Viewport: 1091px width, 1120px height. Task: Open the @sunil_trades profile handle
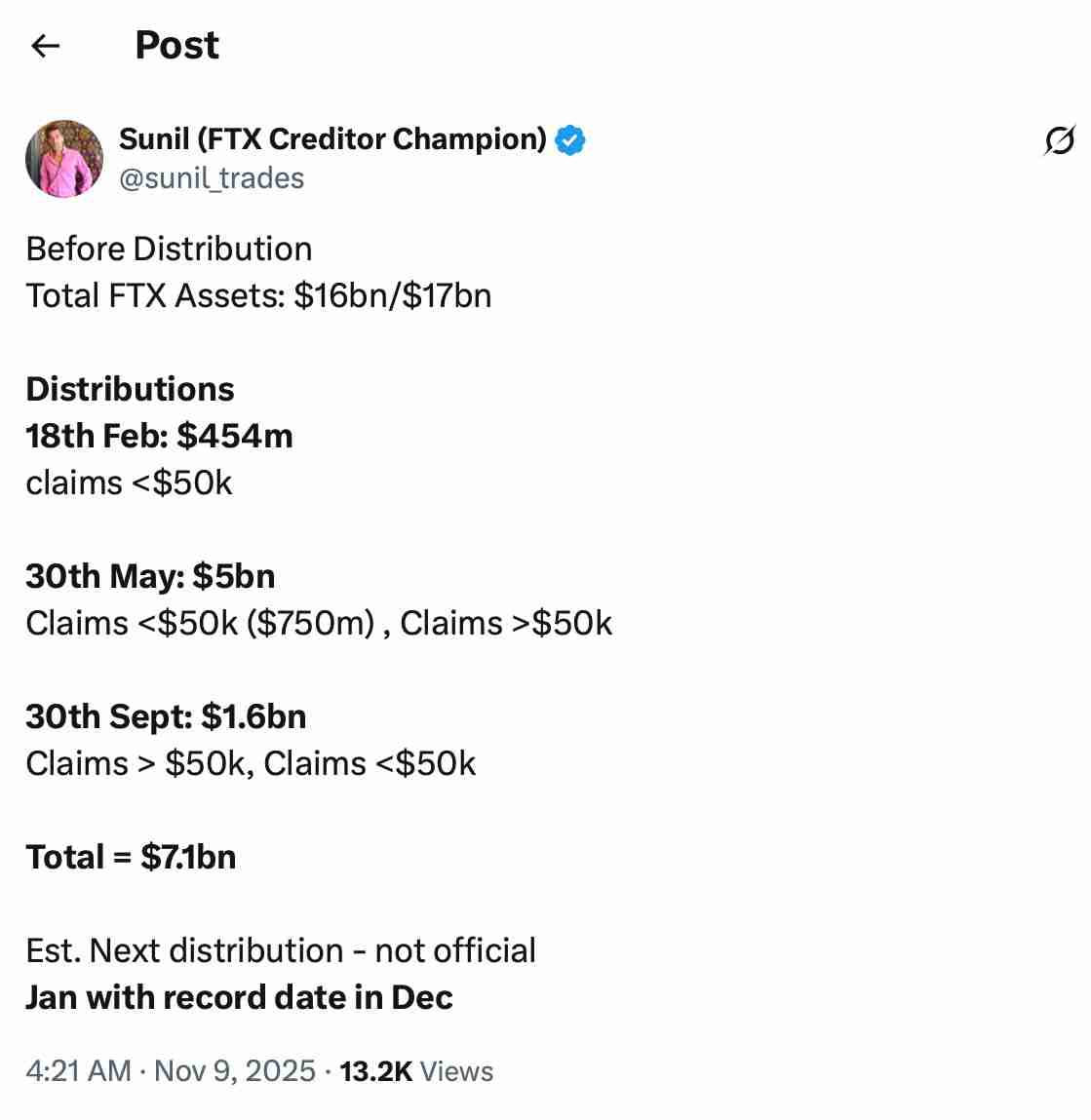[212, 178]
